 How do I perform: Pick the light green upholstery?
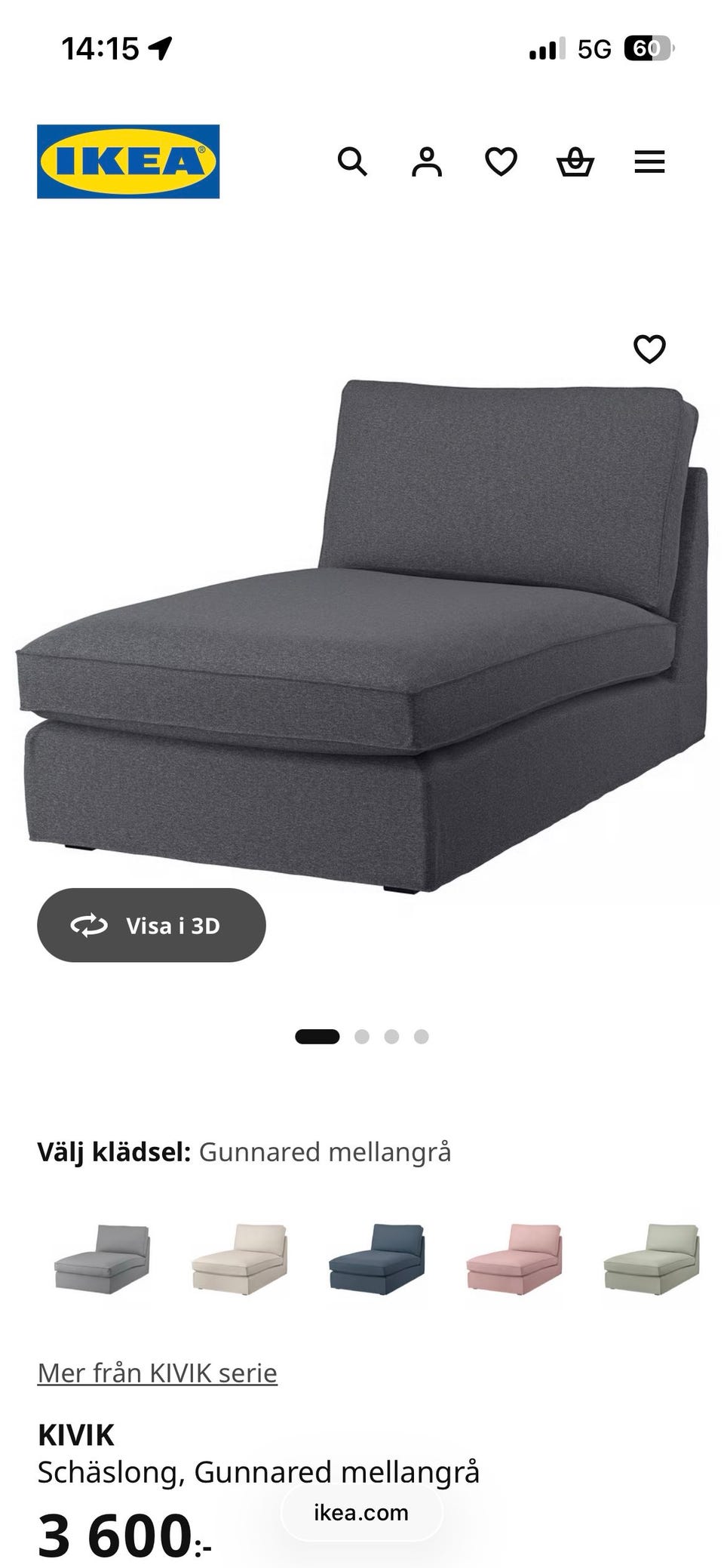(x=651, y=1257)
